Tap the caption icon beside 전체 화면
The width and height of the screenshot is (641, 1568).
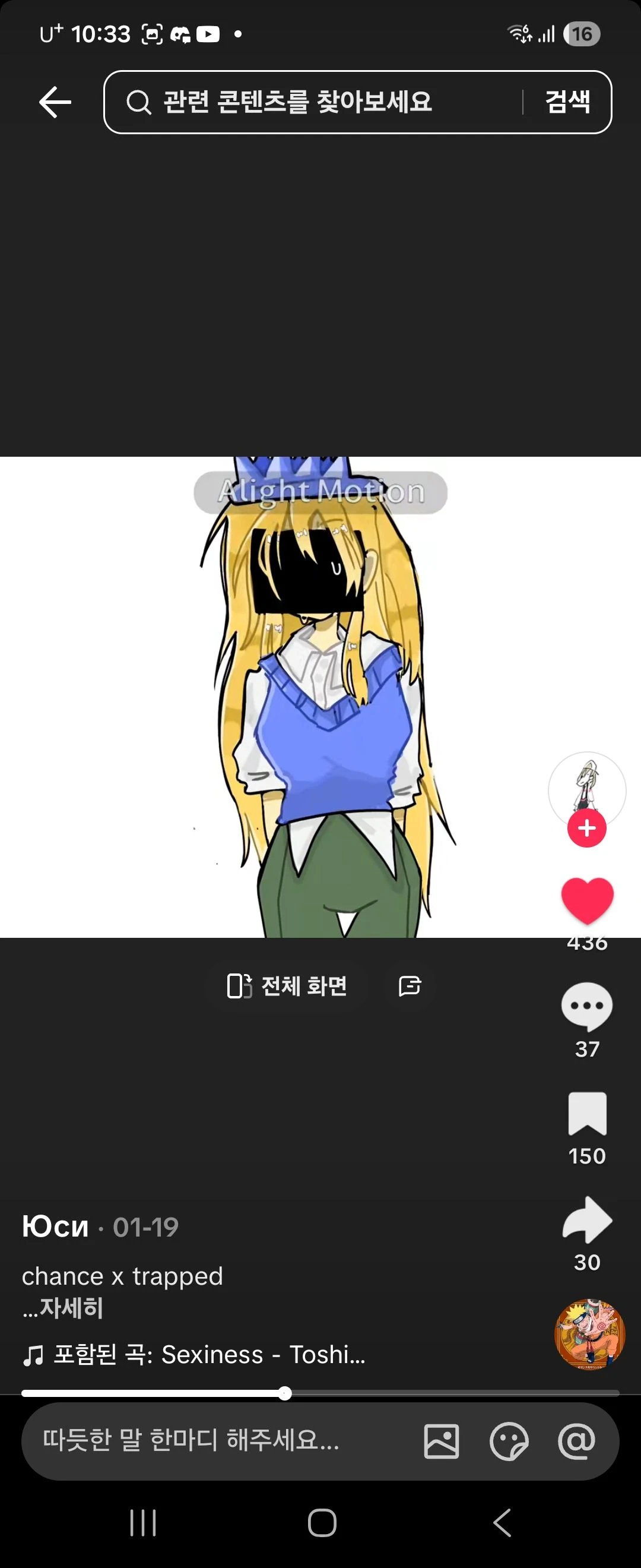point(410,985)
